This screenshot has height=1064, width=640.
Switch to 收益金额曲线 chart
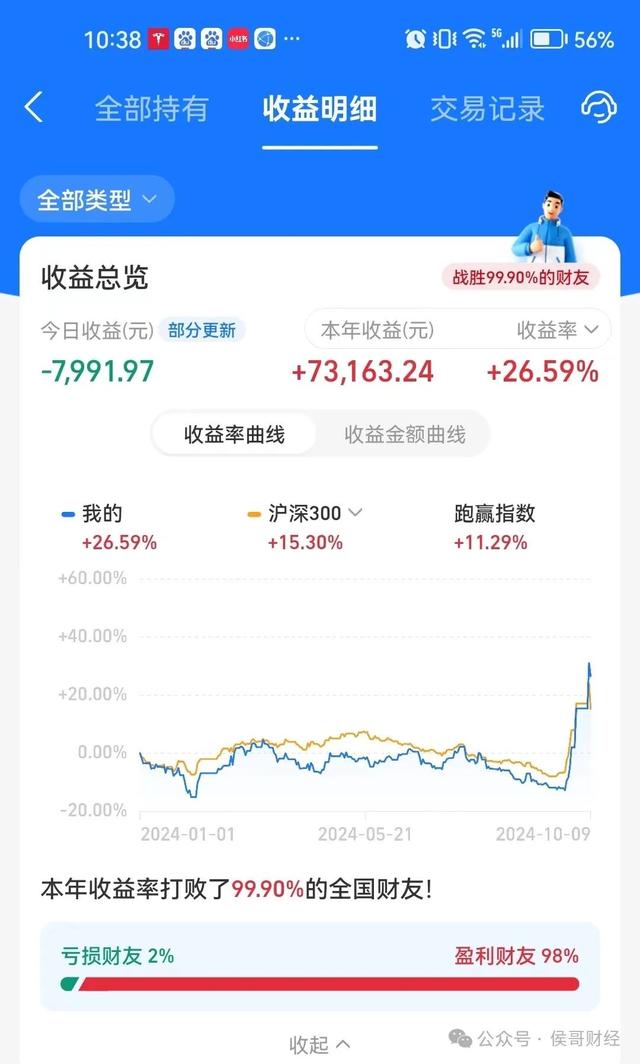(405, 435)
